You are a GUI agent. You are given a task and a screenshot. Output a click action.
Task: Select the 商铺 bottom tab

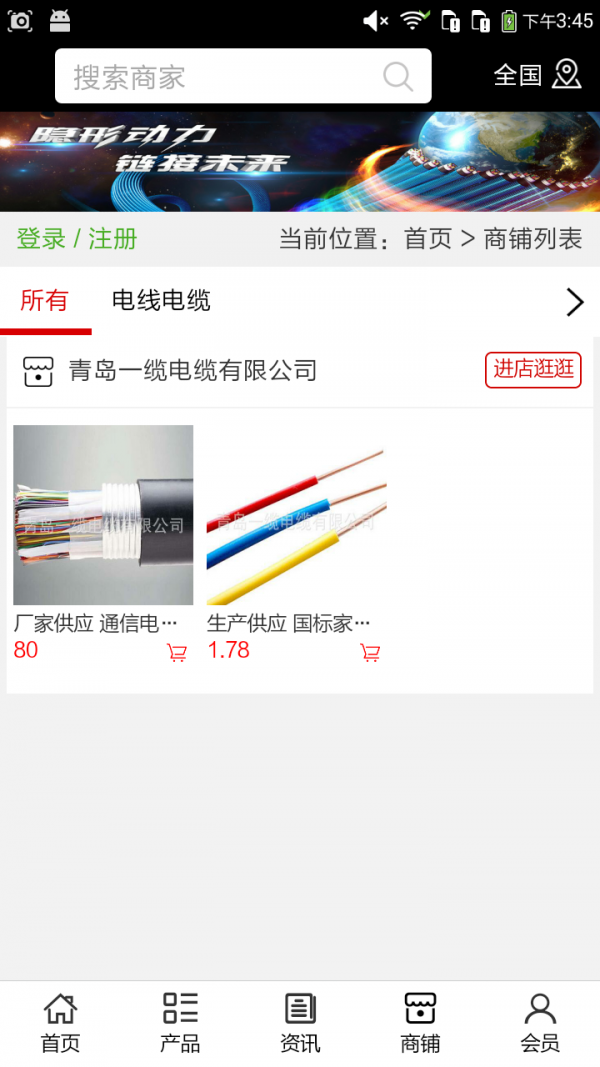pos(420,1023)
